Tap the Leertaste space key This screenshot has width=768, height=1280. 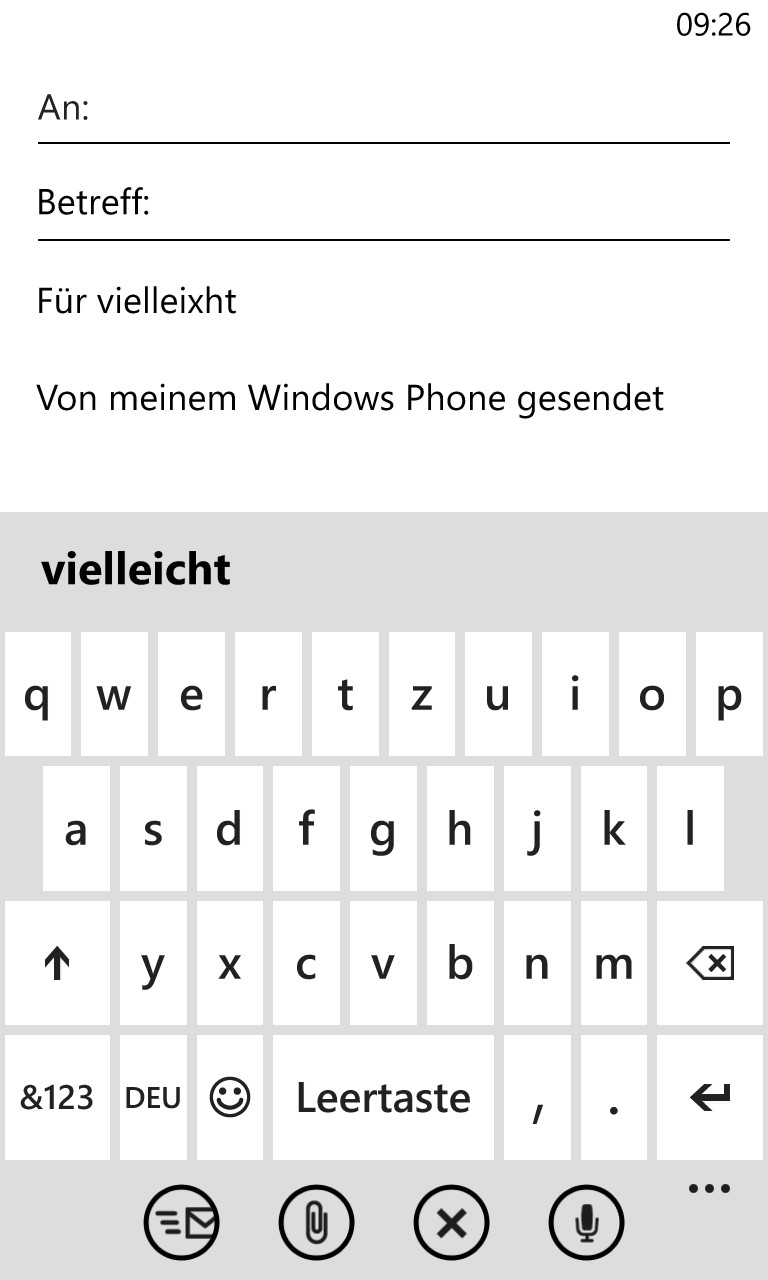point(383,1097)
